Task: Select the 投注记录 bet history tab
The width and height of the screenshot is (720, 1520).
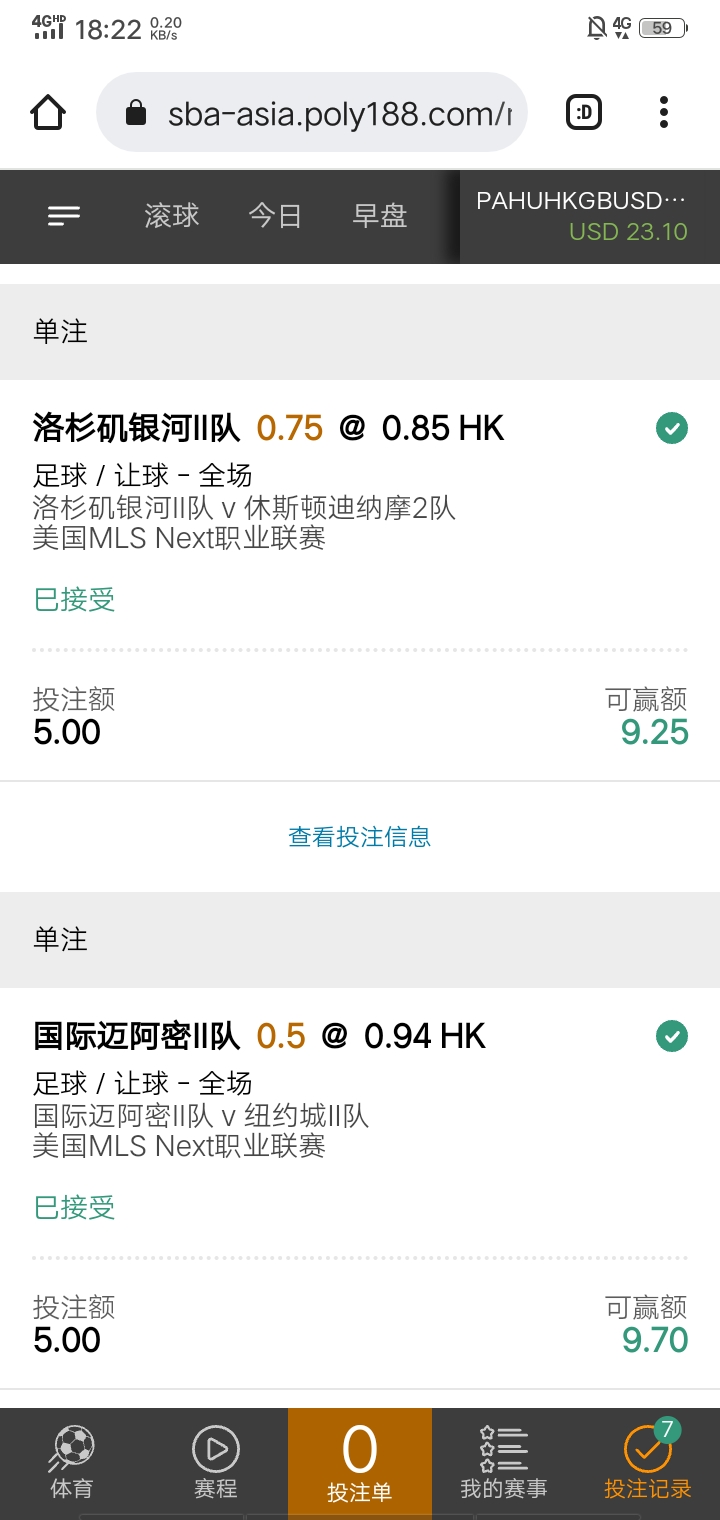Action: click(x=648, y=1463)
